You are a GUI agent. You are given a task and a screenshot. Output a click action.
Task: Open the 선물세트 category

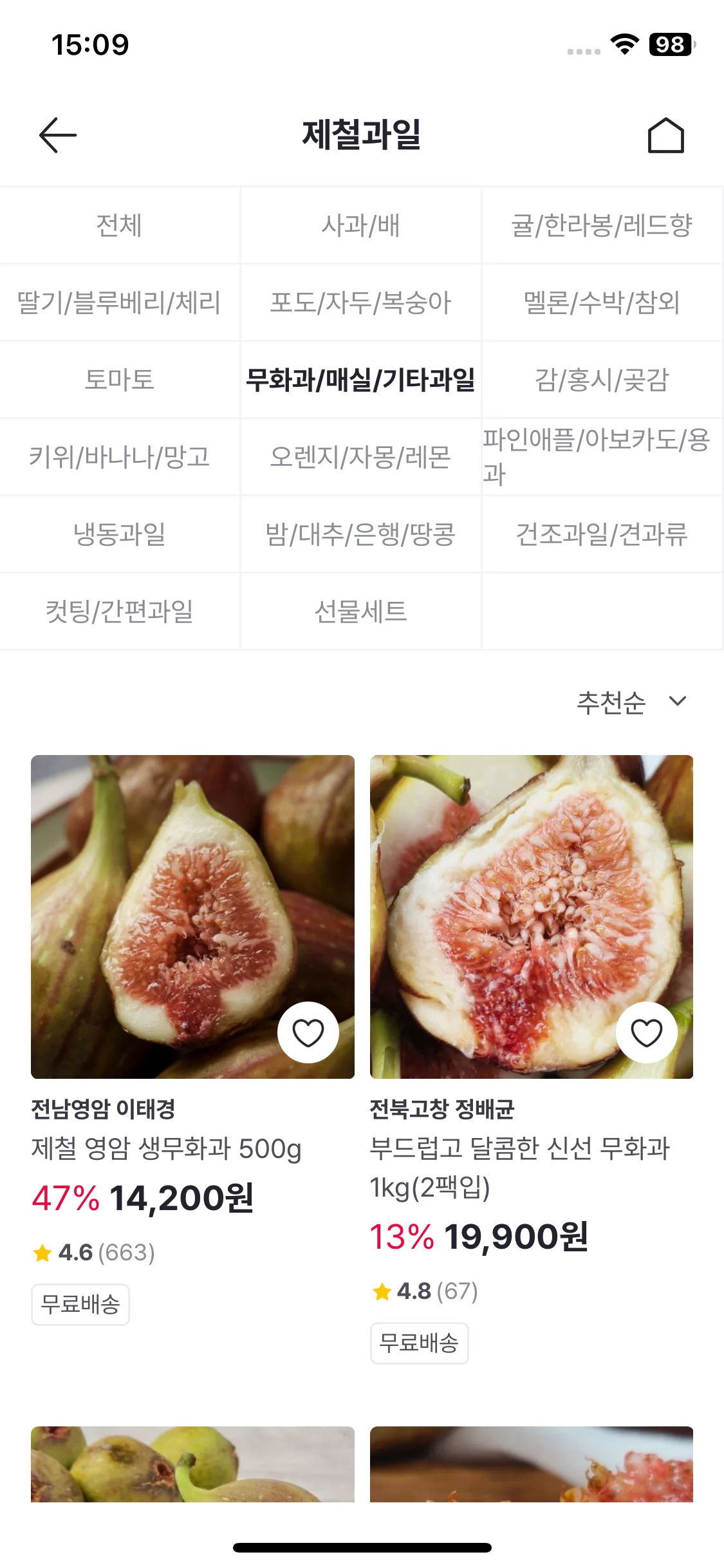(x=361, y=611)
